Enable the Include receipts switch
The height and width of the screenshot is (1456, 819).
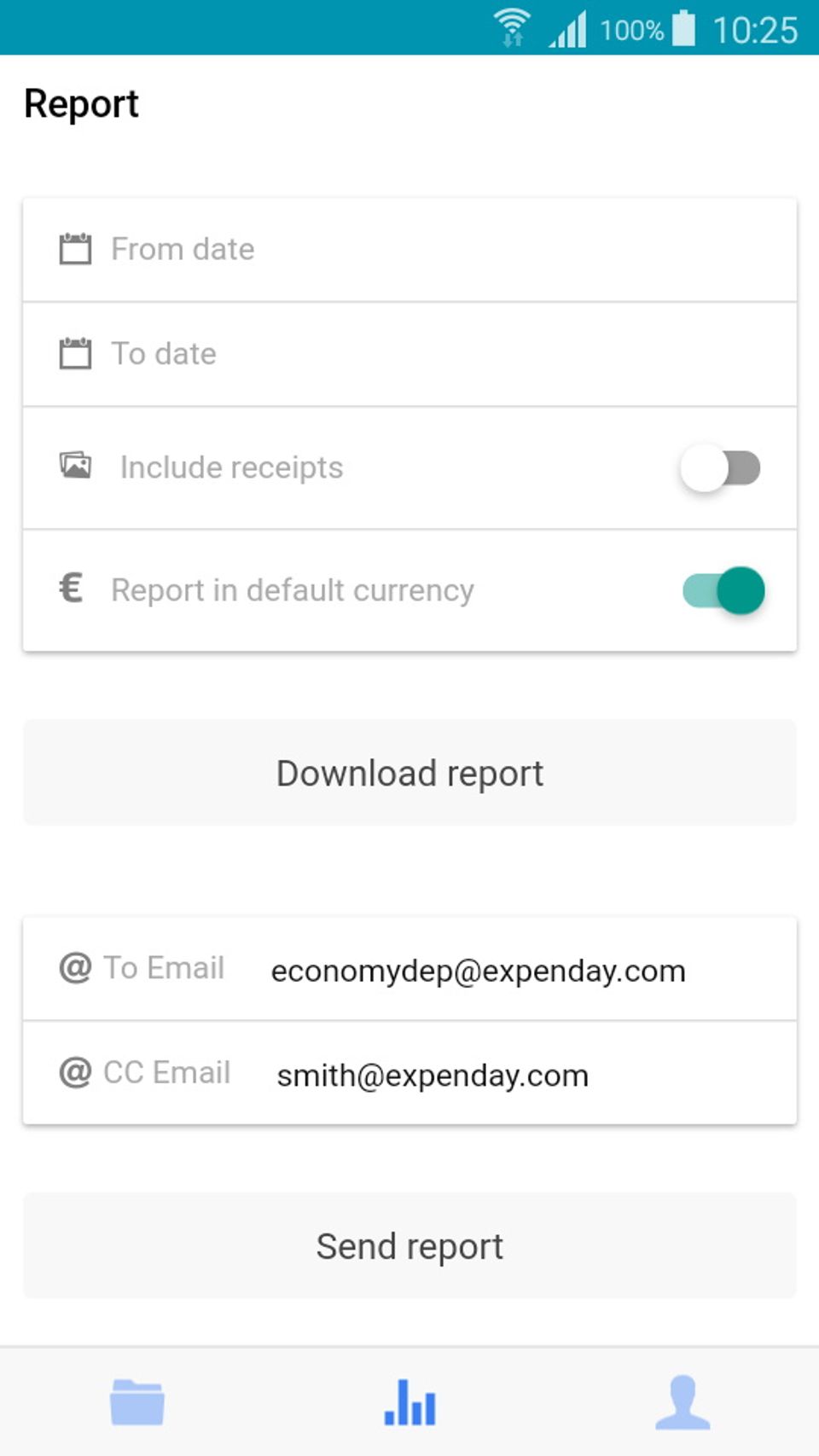[x=720, y=468]
